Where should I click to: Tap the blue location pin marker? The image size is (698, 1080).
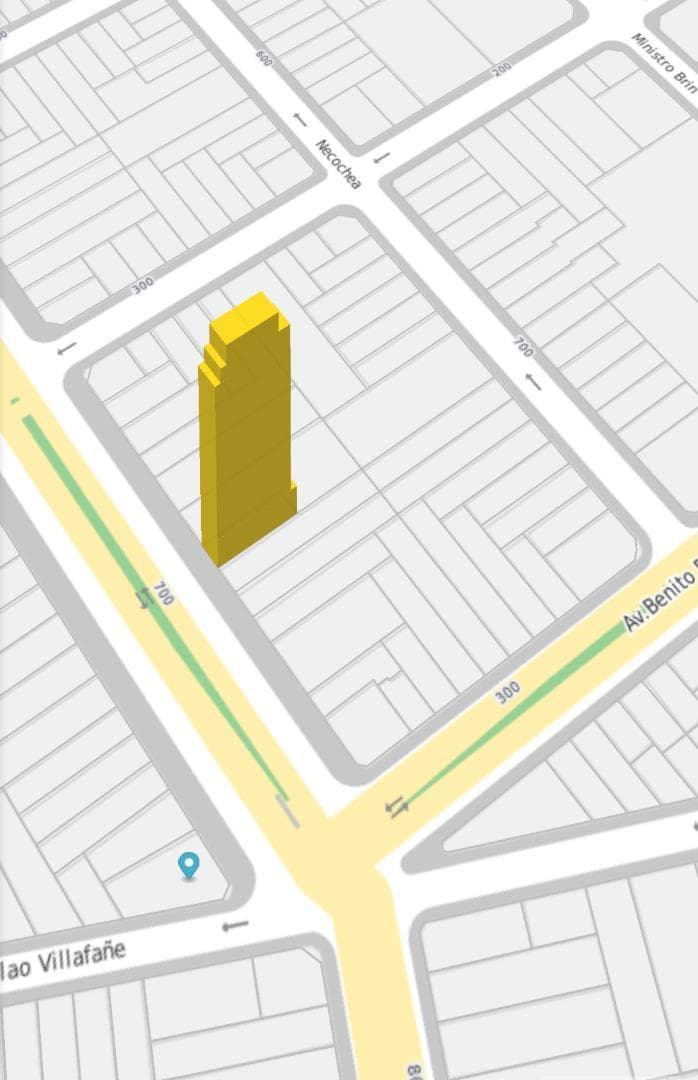pyautogui.click(x=188, y=864)
